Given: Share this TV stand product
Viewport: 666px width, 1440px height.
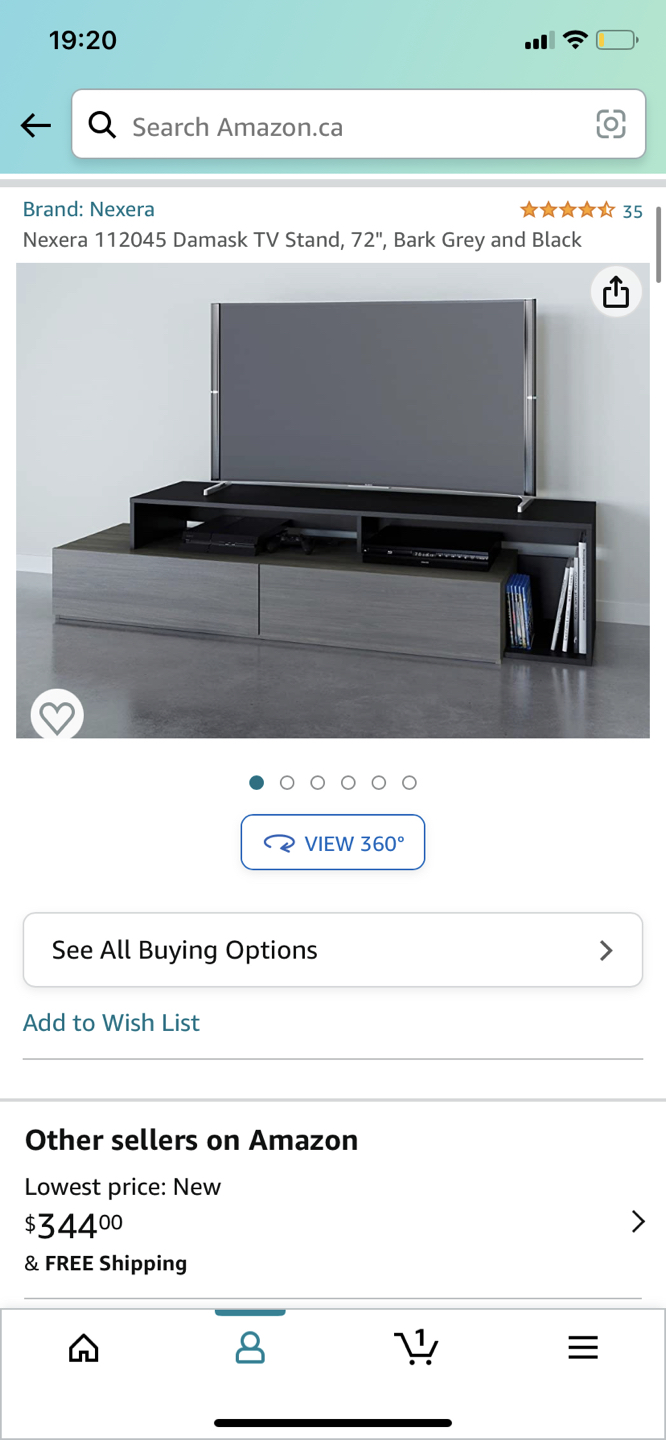Looking at the screenshot, I should [x=615, y=292].
